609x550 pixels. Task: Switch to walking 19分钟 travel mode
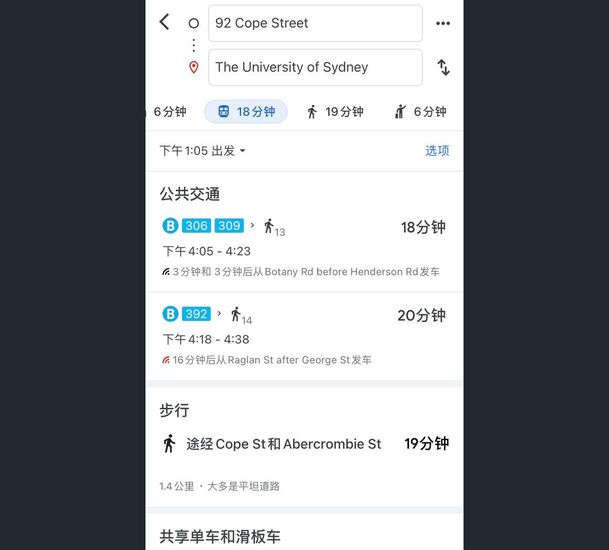(334, 112)
